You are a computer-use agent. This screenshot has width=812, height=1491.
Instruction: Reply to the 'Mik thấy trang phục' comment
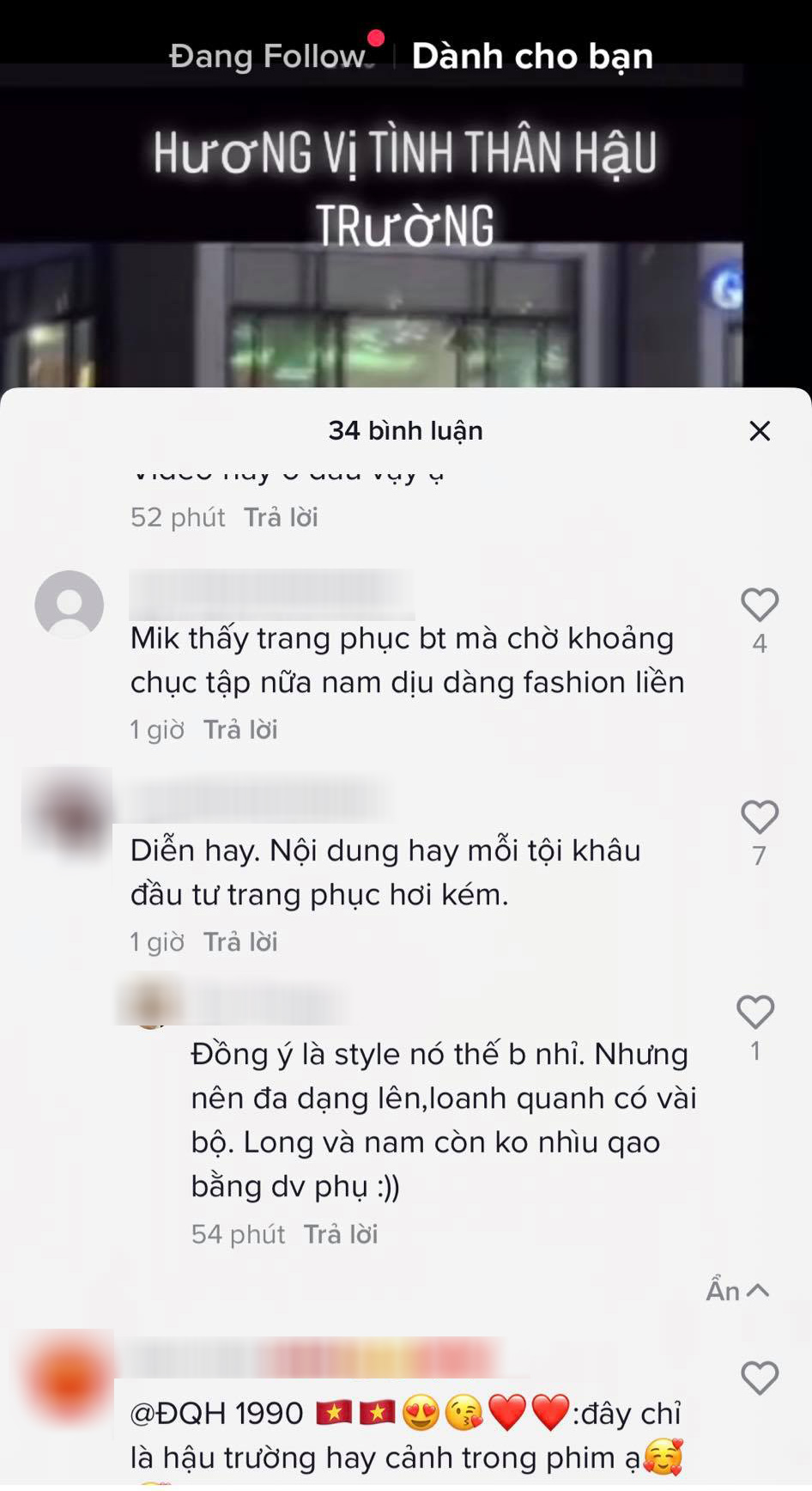(x=240, y=730)
